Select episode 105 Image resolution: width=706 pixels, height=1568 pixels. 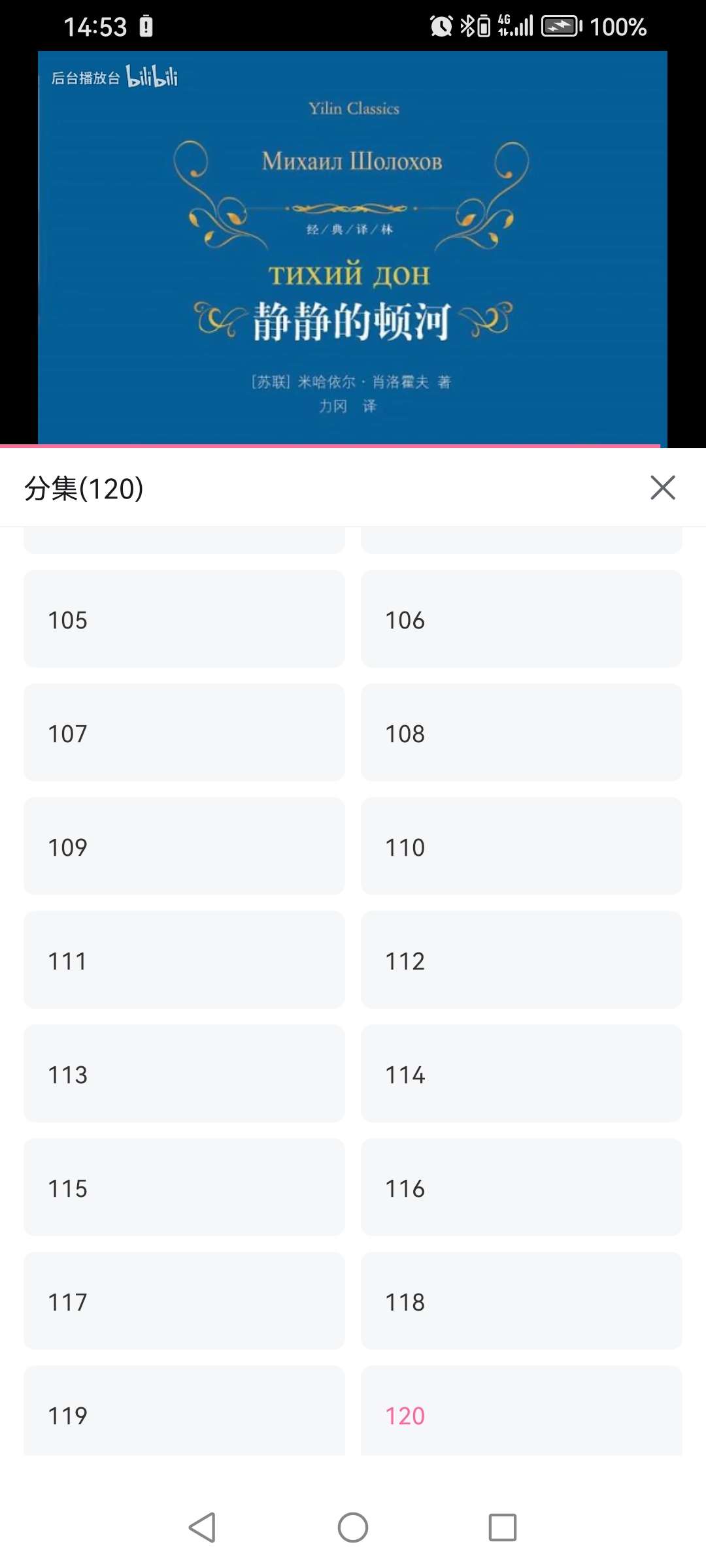(x=184, y=619)
